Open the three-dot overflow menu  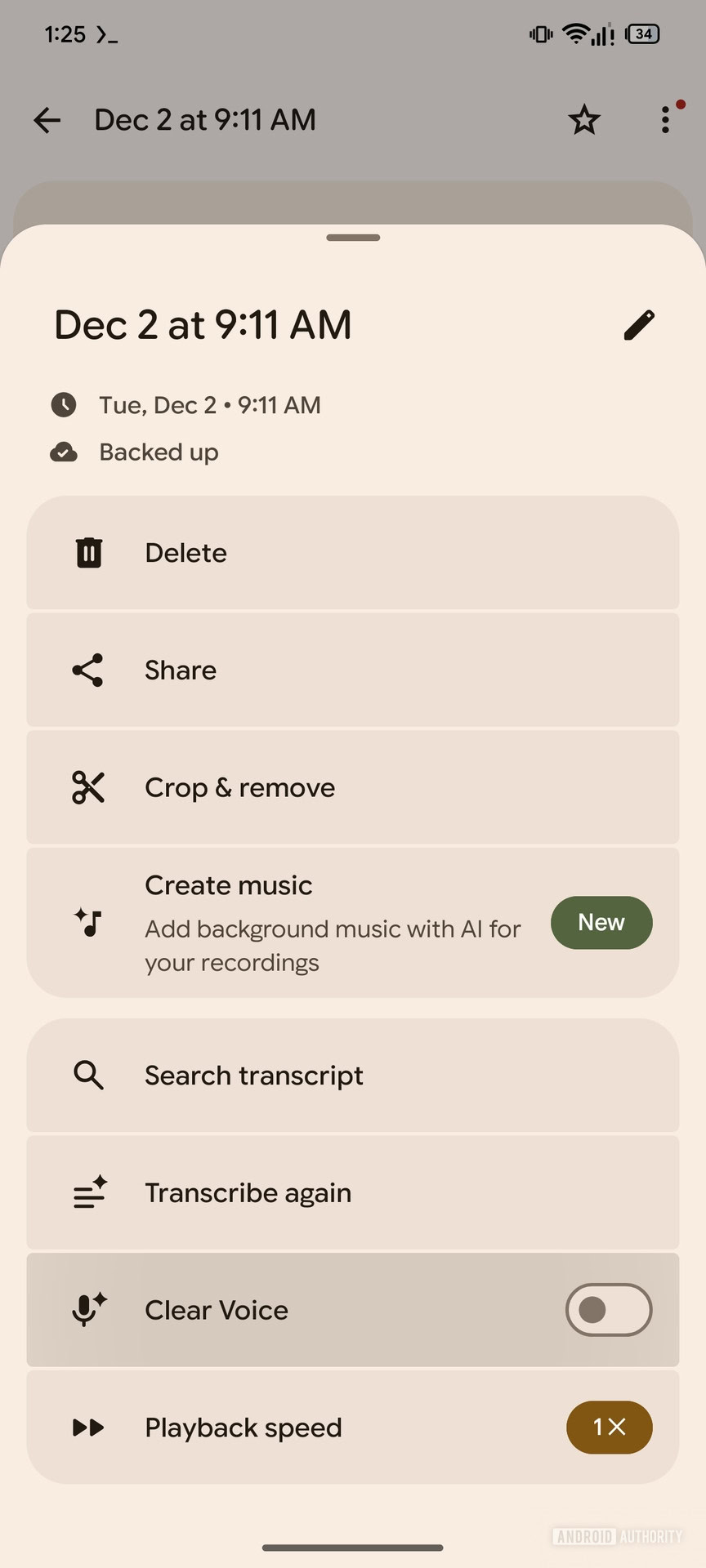666,120
